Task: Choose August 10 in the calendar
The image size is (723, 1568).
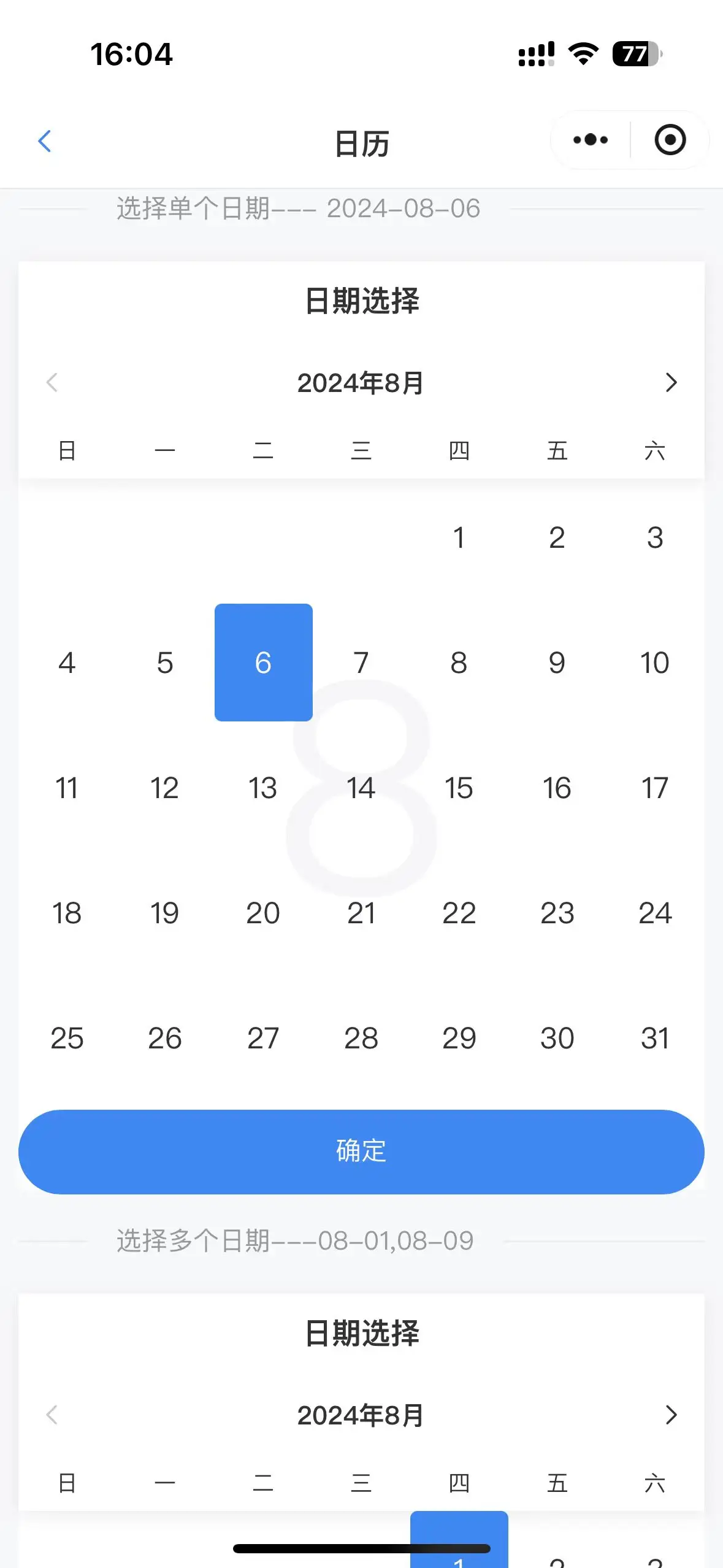Action: tap(654, 663)
